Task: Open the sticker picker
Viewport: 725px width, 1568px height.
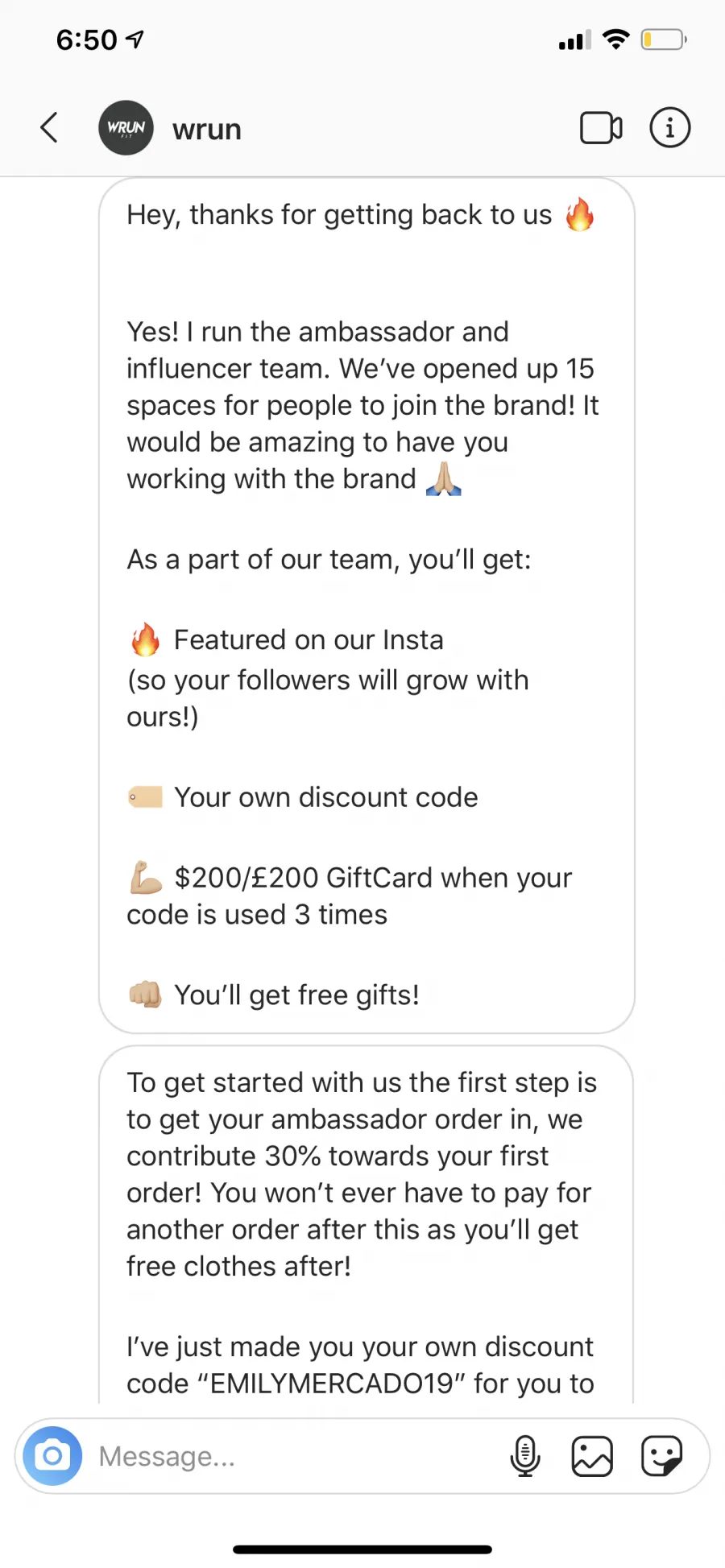Action: [662, 1456]
